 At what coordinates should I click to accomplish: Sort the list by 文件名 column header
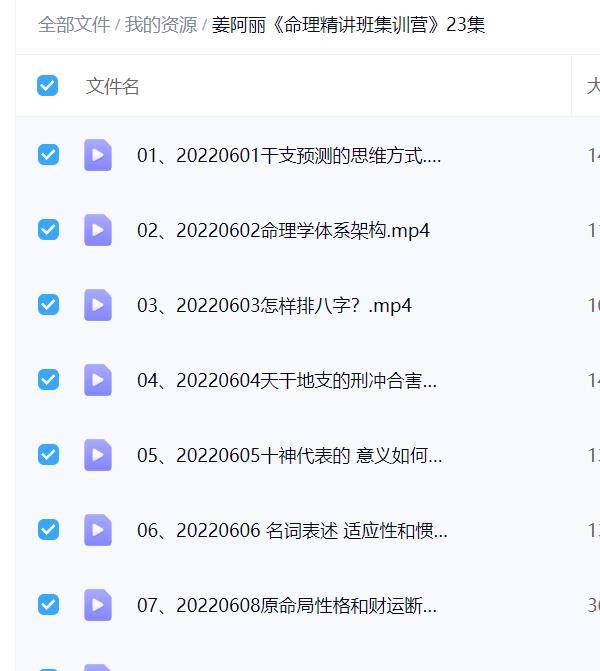pyautogui.click(x=113, y=87)
